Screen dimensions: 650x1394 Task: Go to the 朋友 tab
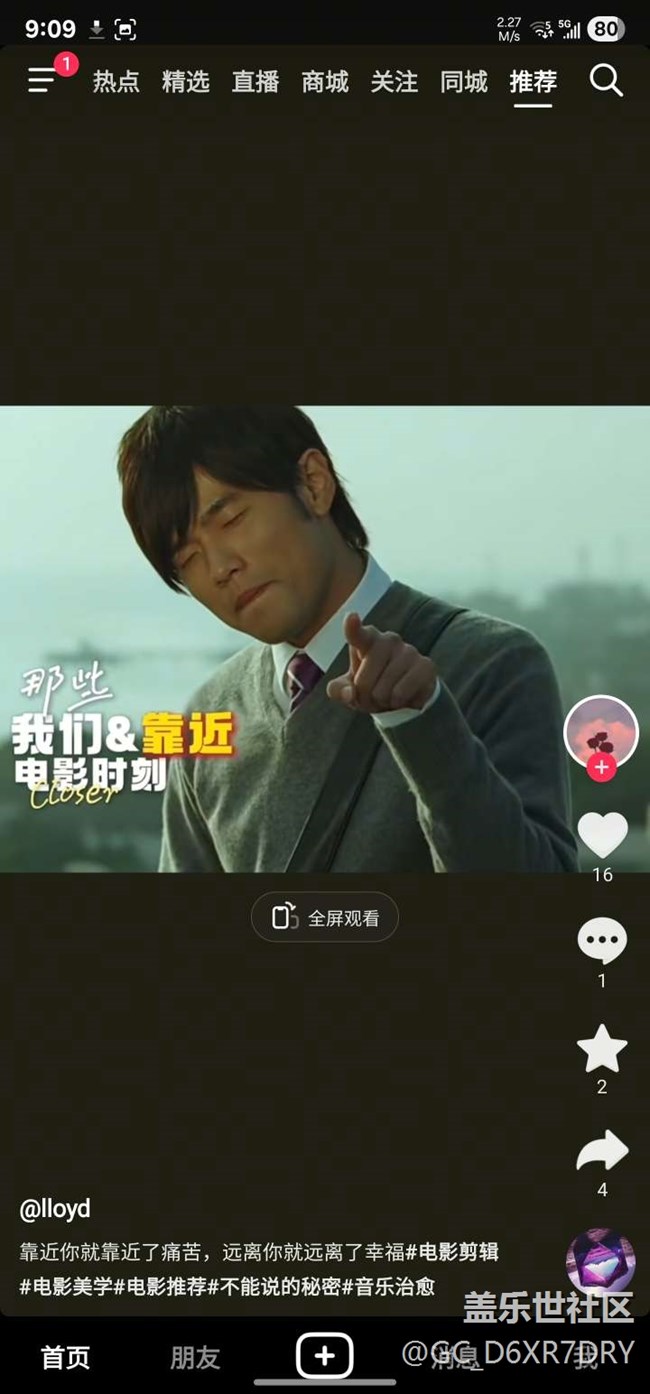coord(195,1357)
